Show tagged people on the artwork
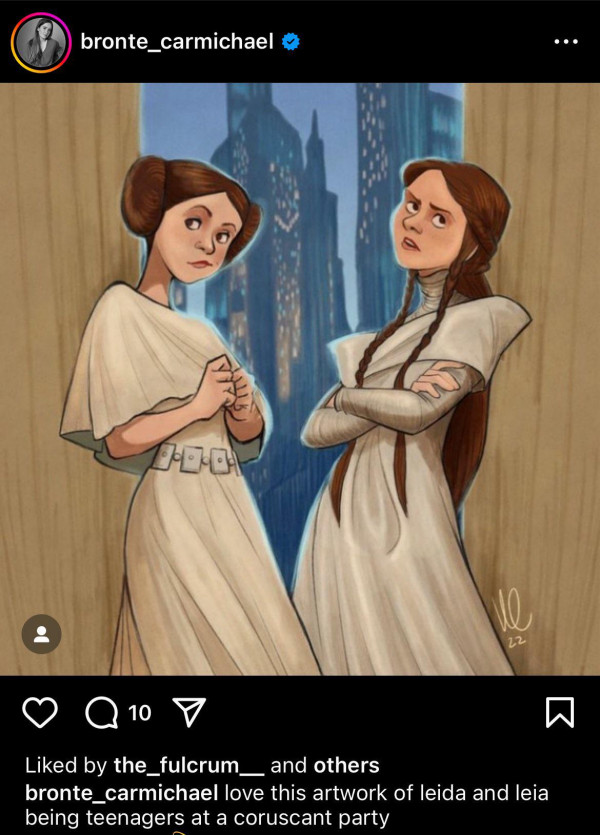The width and height of the screenshot is (600, 835). (42, 633)
